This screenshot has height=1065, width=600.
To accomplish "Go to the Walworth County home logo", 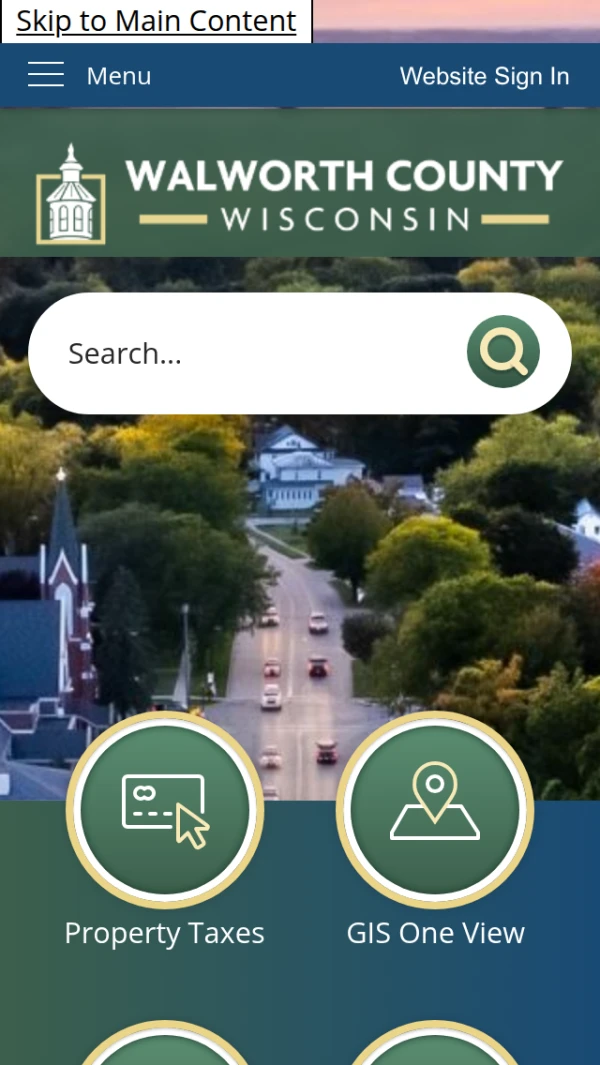I will click(x=300, y=193).
